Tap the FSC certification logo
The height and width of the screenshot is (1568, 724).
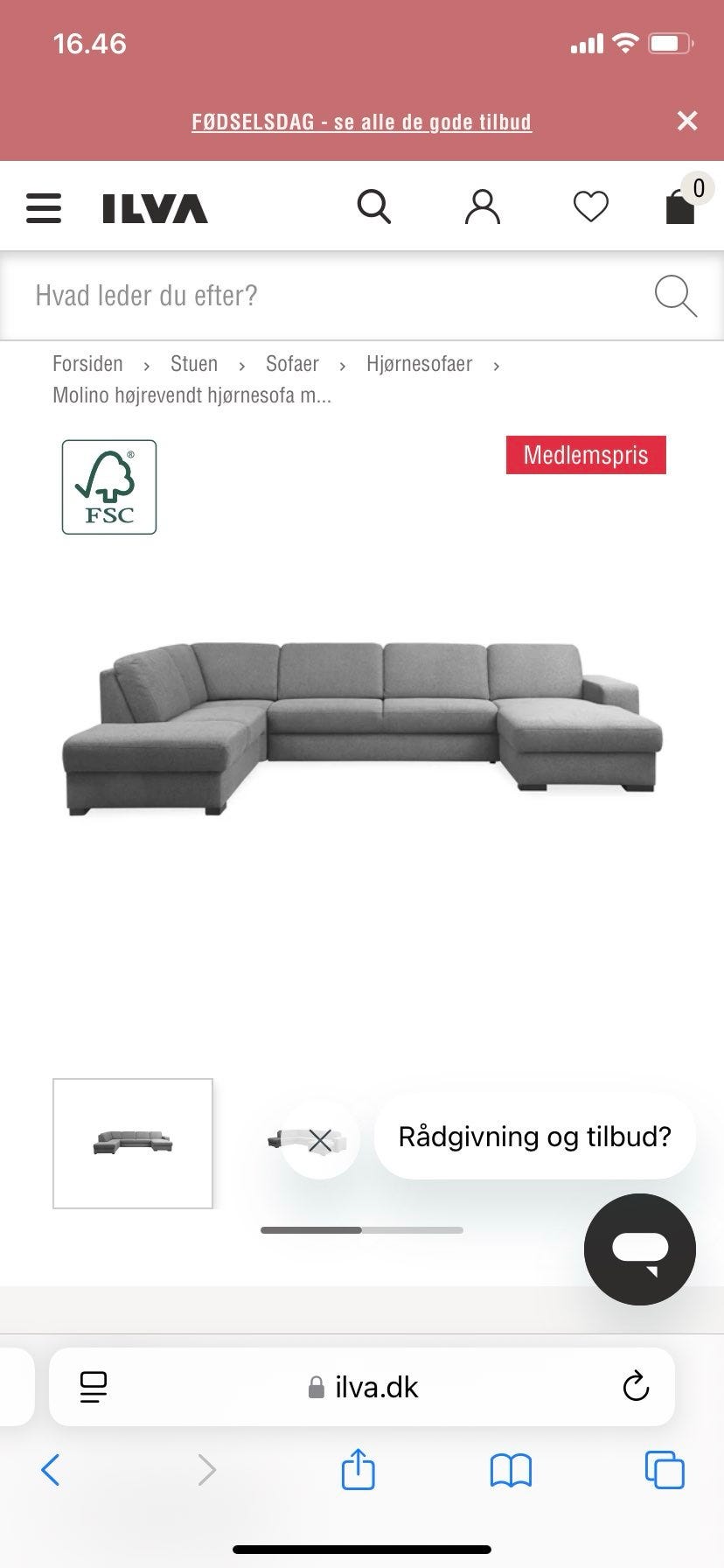[108, 486]
